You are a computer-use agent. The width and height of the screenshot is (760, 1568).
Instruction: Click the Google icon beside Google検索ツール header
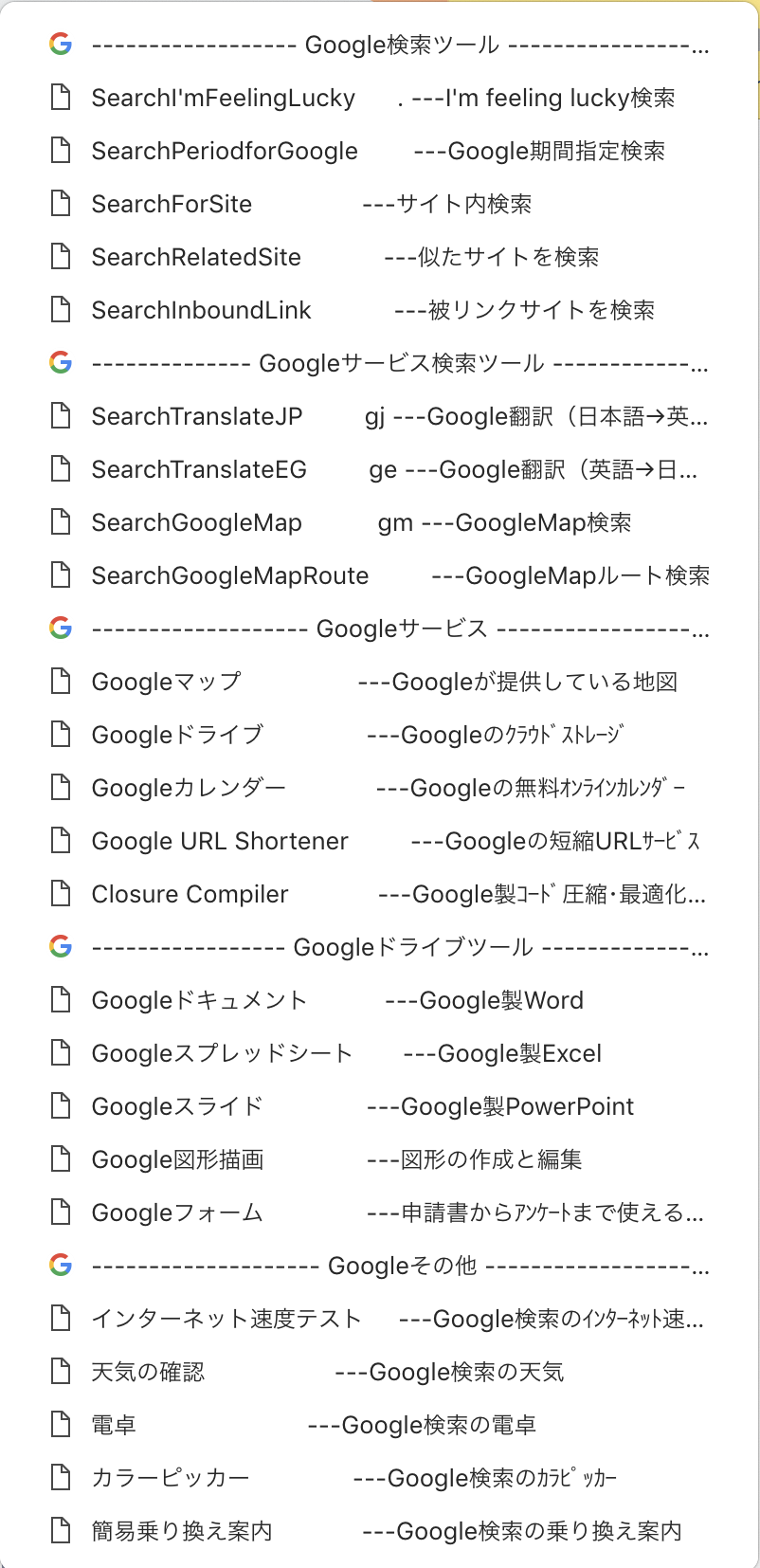[x=60, y=43]
